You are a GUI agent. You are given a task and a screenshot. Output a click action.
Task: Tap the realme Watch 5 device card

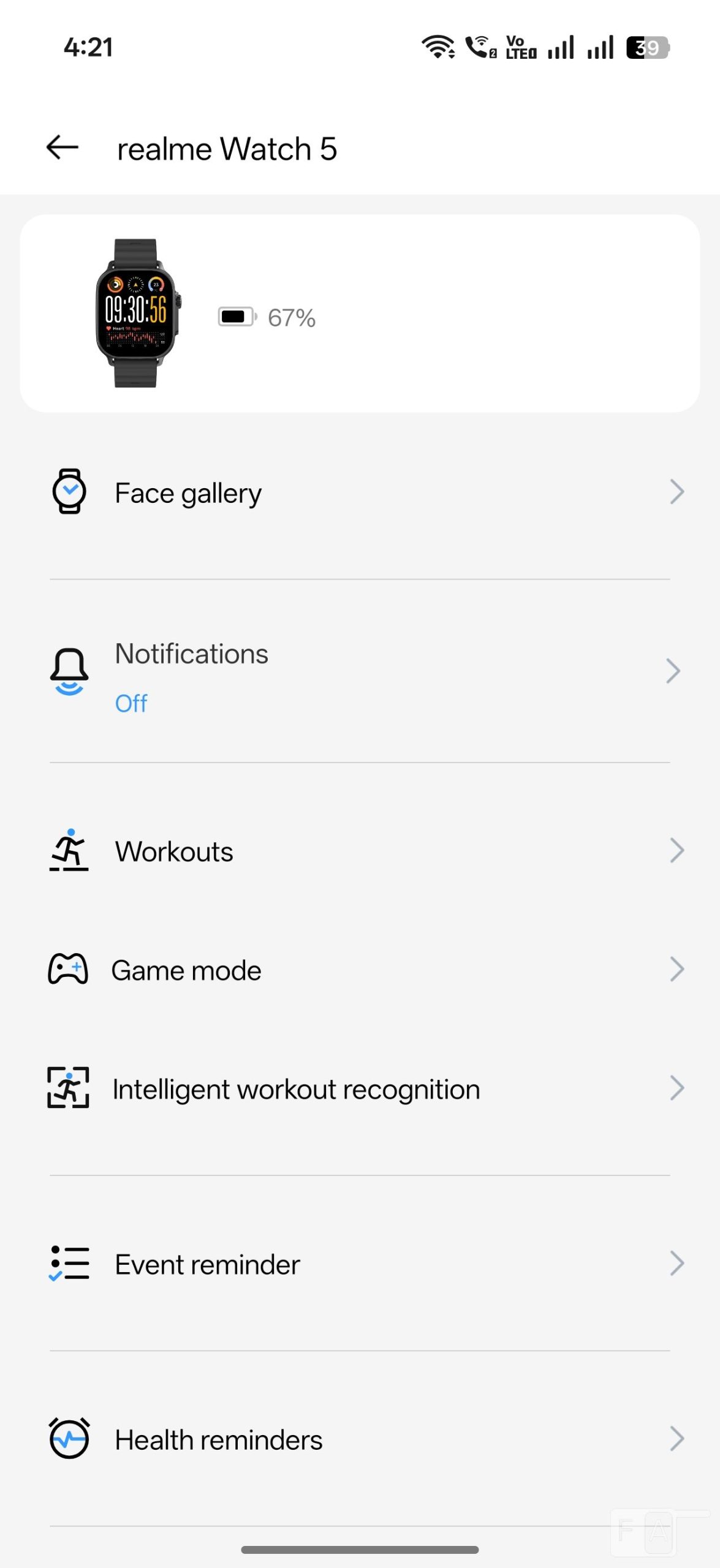[359, 314]
